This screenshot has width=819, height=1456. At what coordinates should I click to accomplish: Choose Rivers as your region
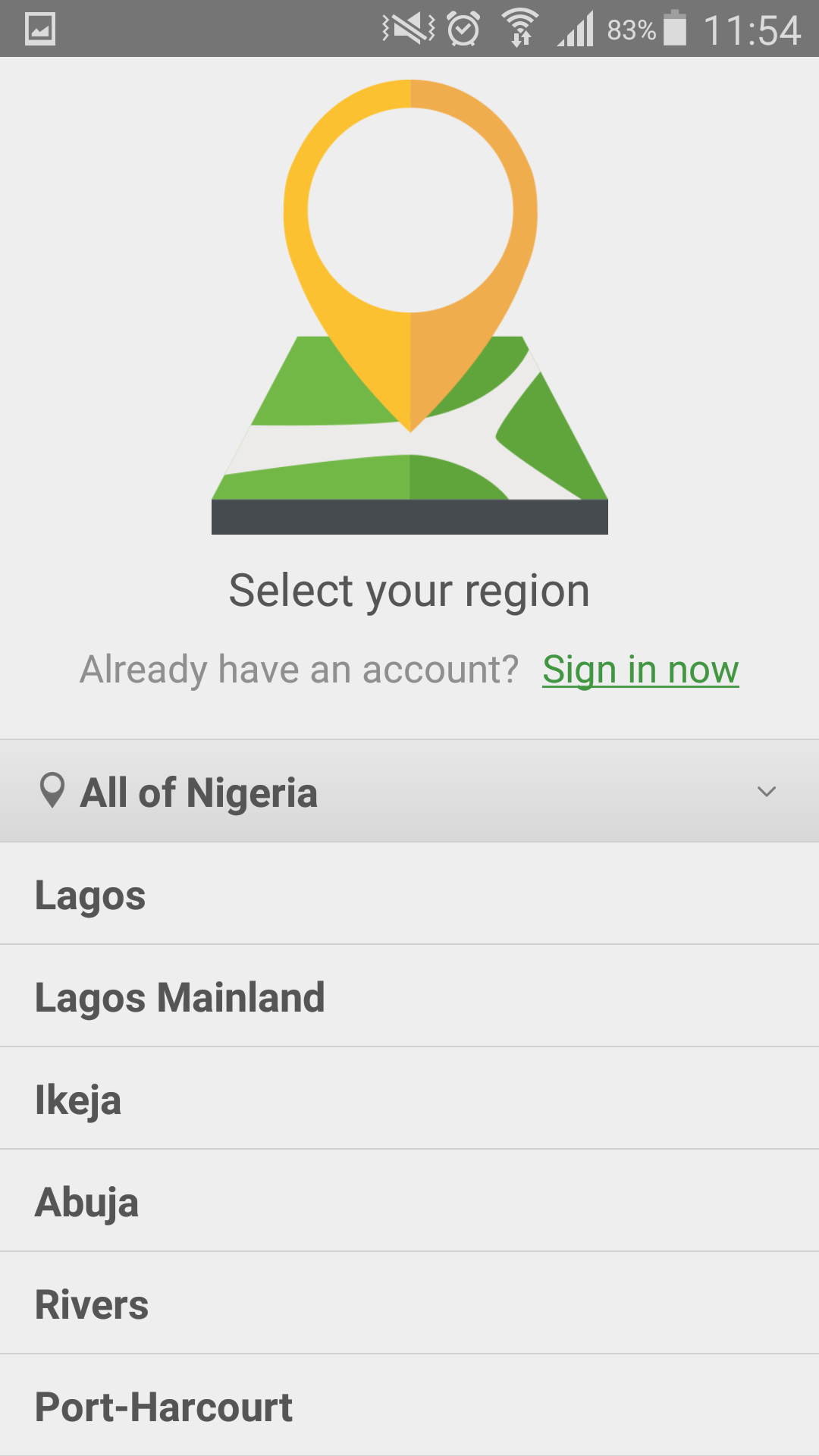[409, 1304]
